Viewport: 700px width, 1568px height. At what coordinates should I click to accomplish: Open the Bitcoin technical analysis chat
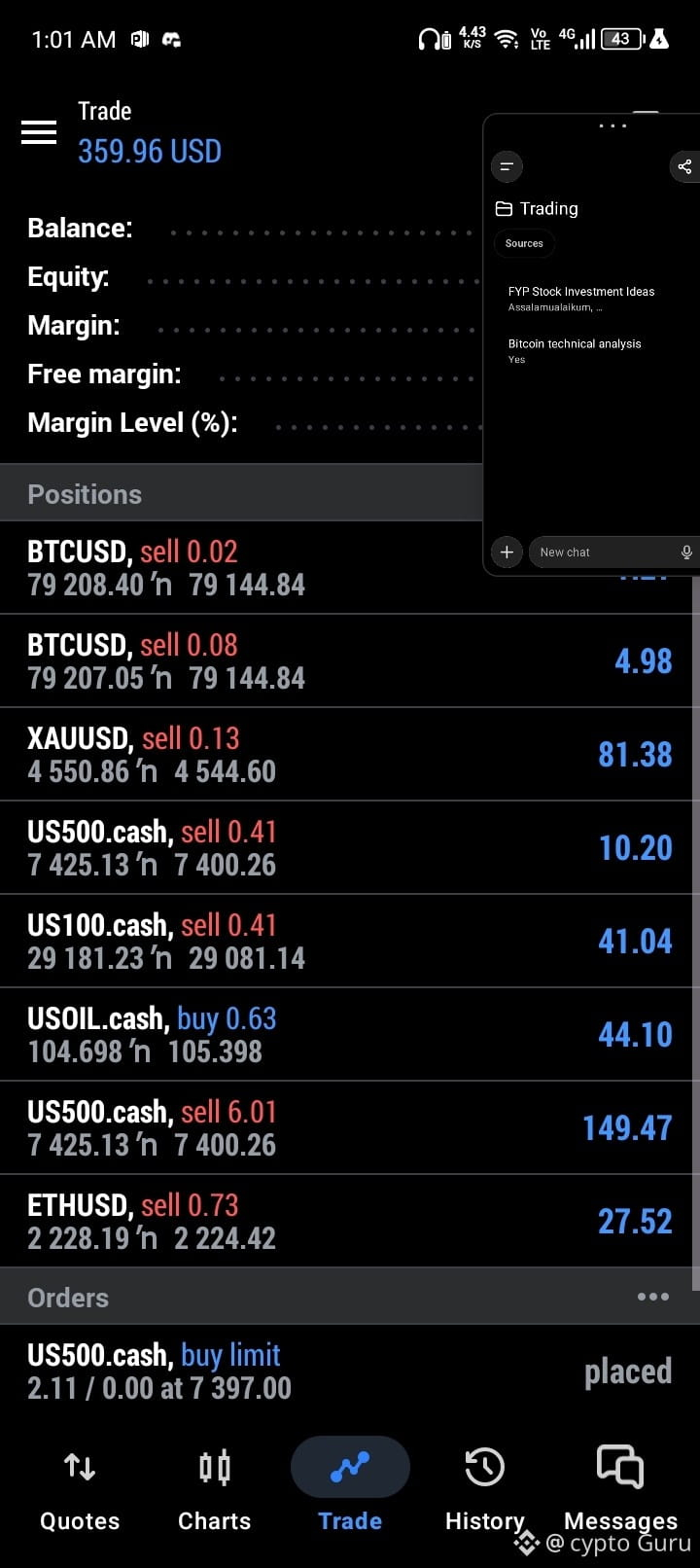point(575,351)
